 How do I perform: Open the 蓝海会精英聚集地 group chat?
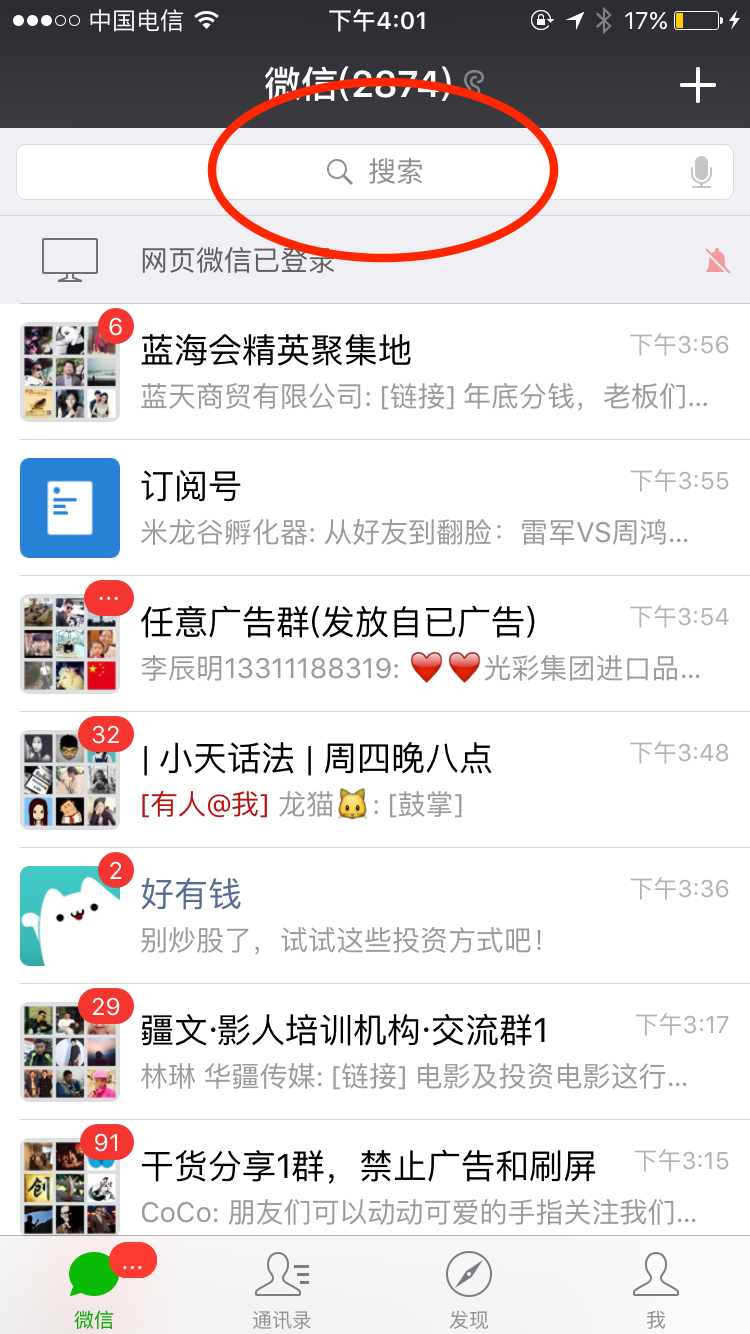pyautogui.click(x=375, y=372)
